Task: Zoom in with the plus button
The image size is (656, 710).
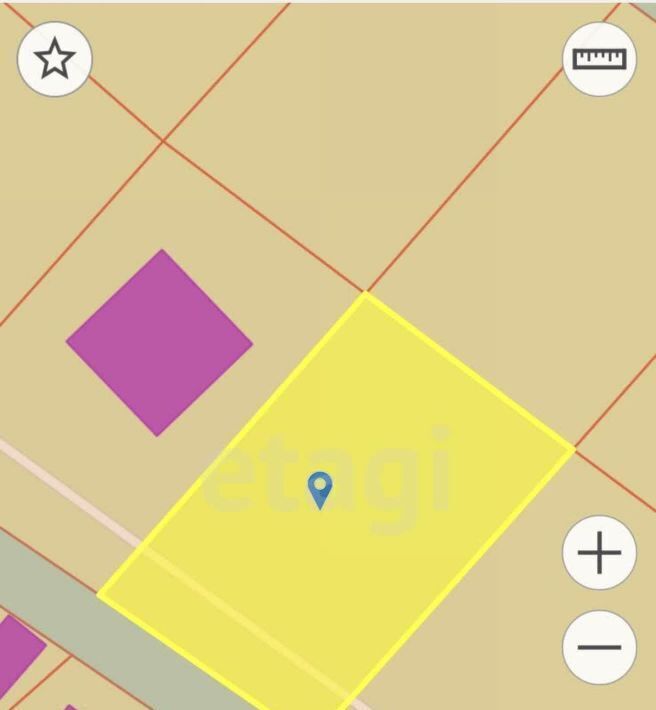Action: (x=599, y=552)
